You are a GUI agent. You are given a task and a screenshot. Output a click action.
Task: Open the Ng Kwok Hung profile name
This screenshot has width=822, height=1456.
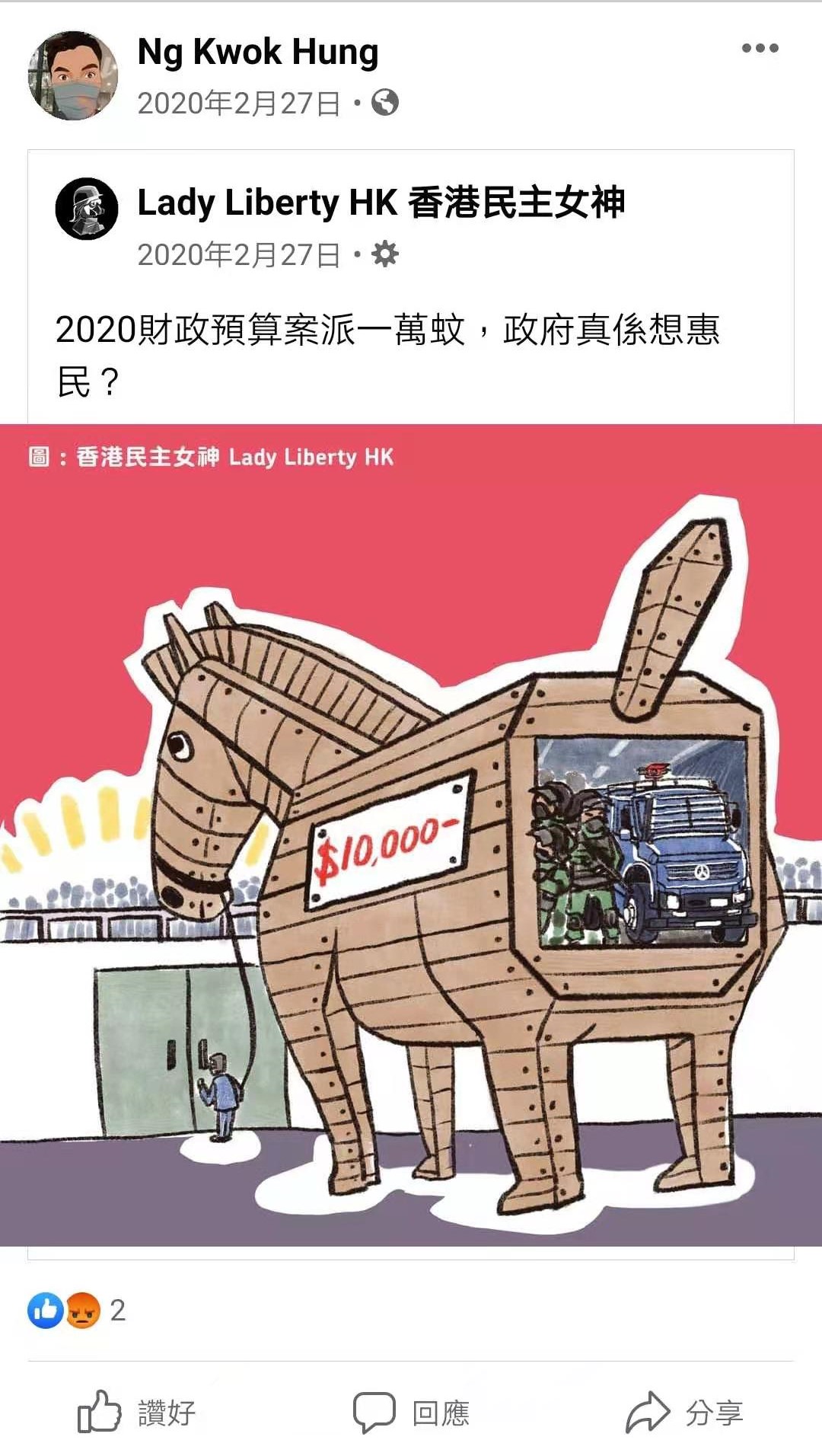click(257, 53)
